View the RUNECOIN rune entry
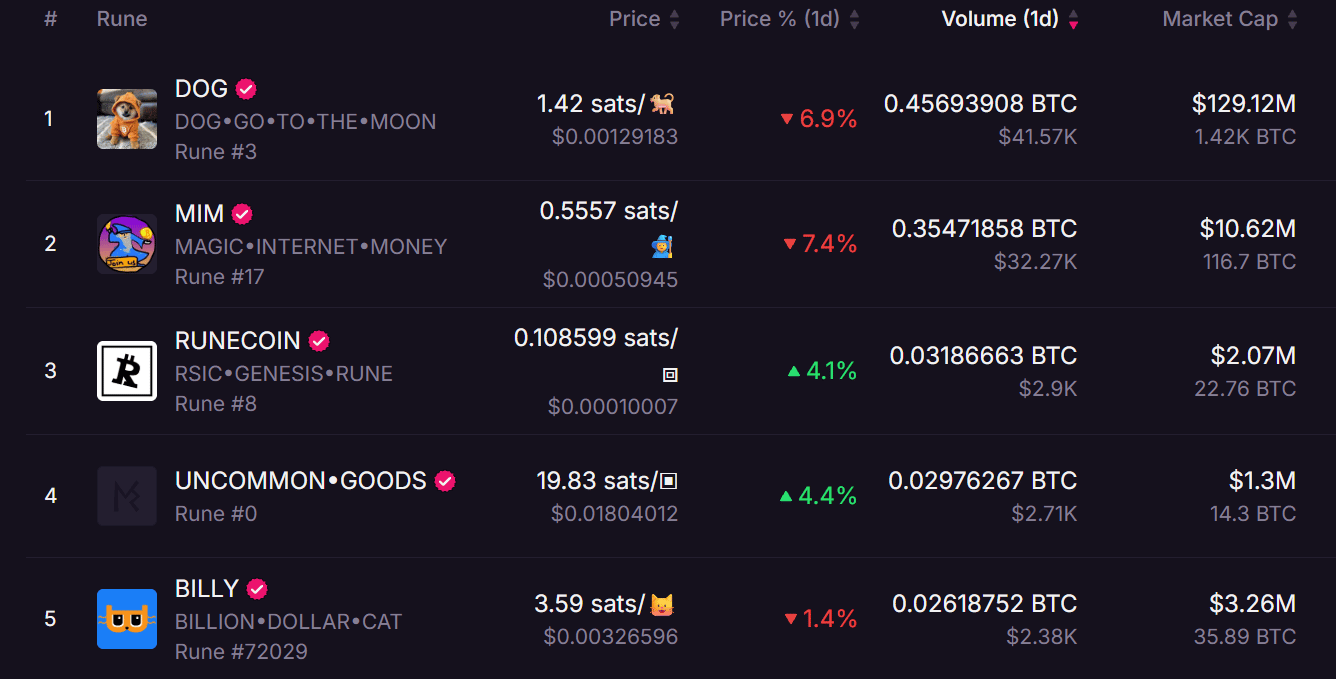 click(238, 341)
